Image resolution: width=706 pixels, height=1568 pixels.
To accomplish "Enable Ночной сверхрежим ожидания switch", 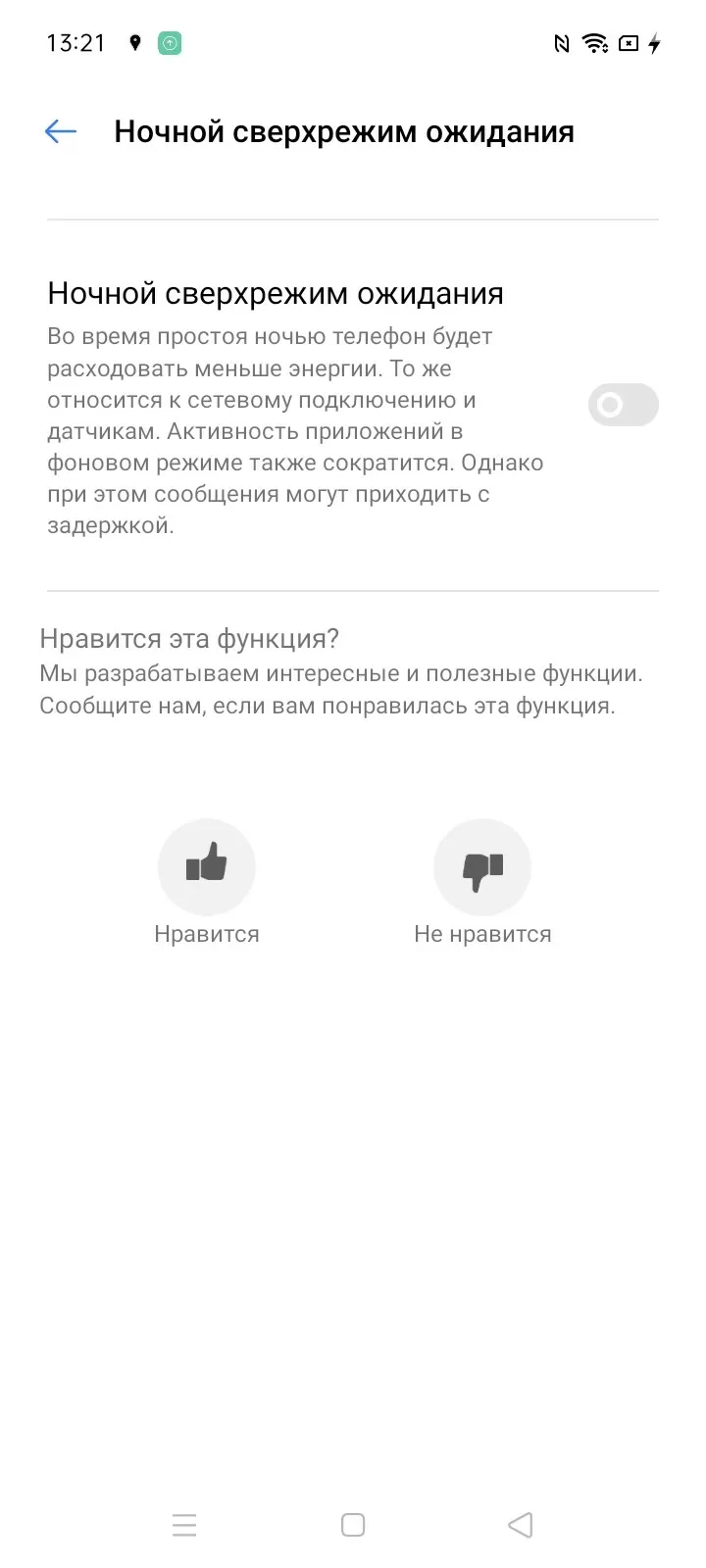I will [623, 405].
